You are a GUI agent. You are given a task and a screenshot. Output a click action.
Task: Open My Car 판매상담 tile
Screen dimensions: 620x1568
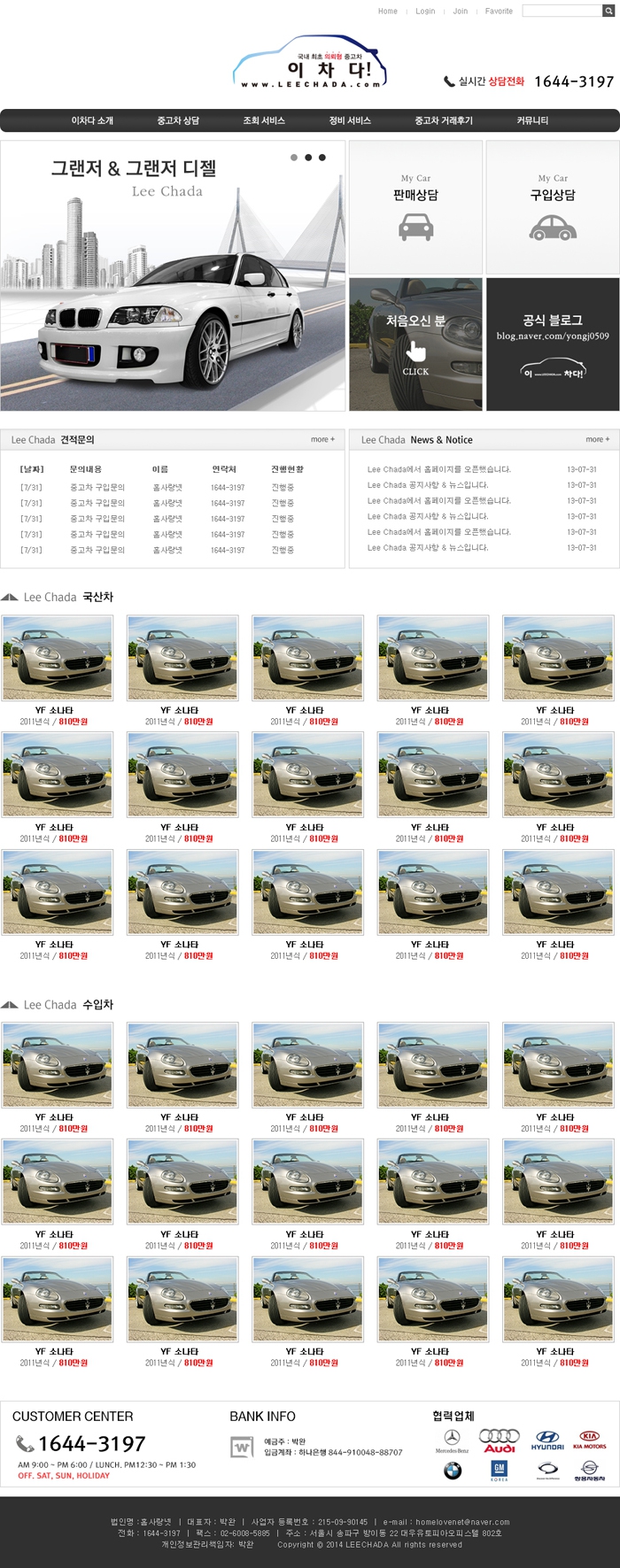415,207
